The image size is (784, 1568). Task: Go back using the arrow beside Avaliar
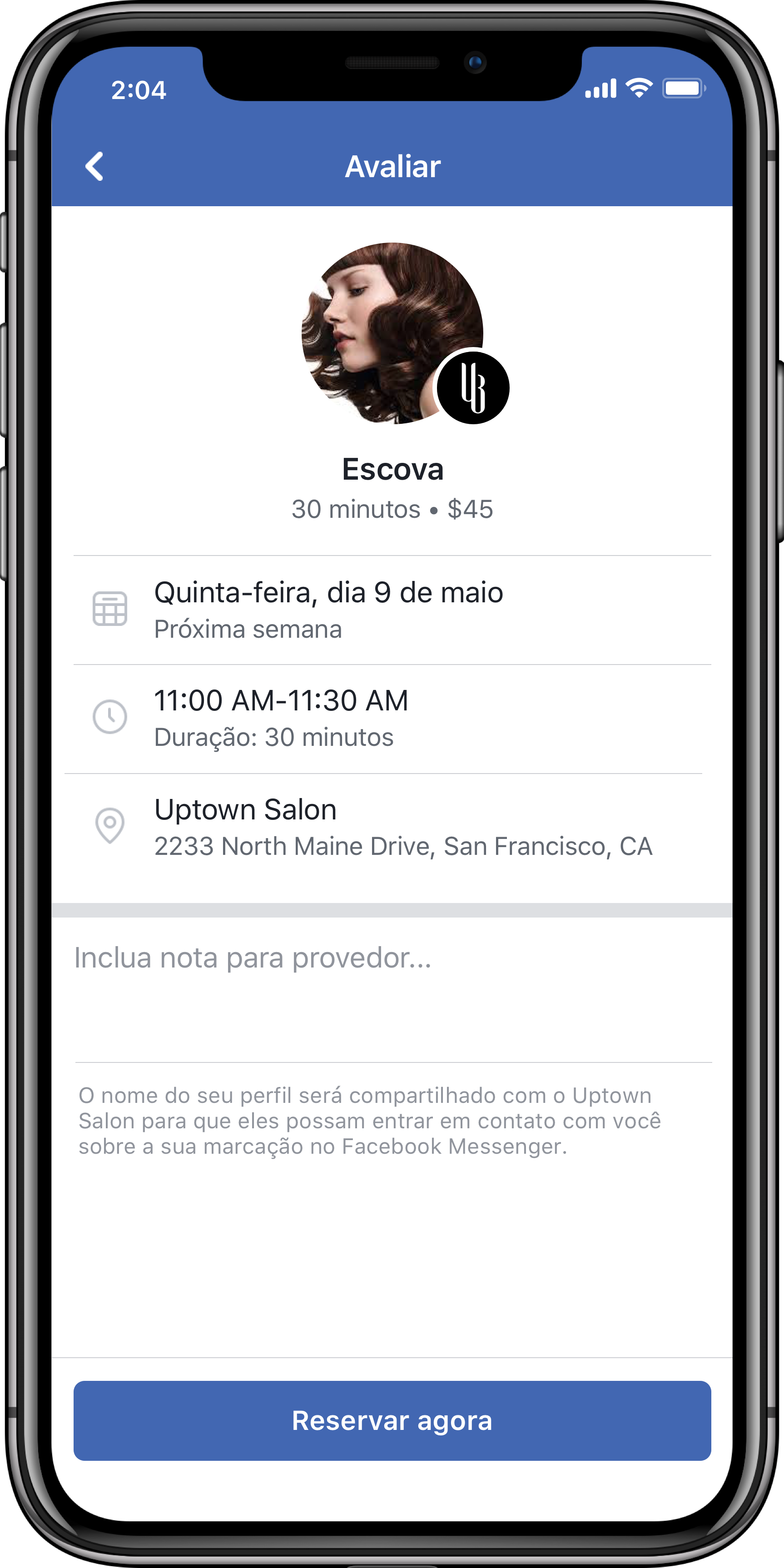click(94, 166)
